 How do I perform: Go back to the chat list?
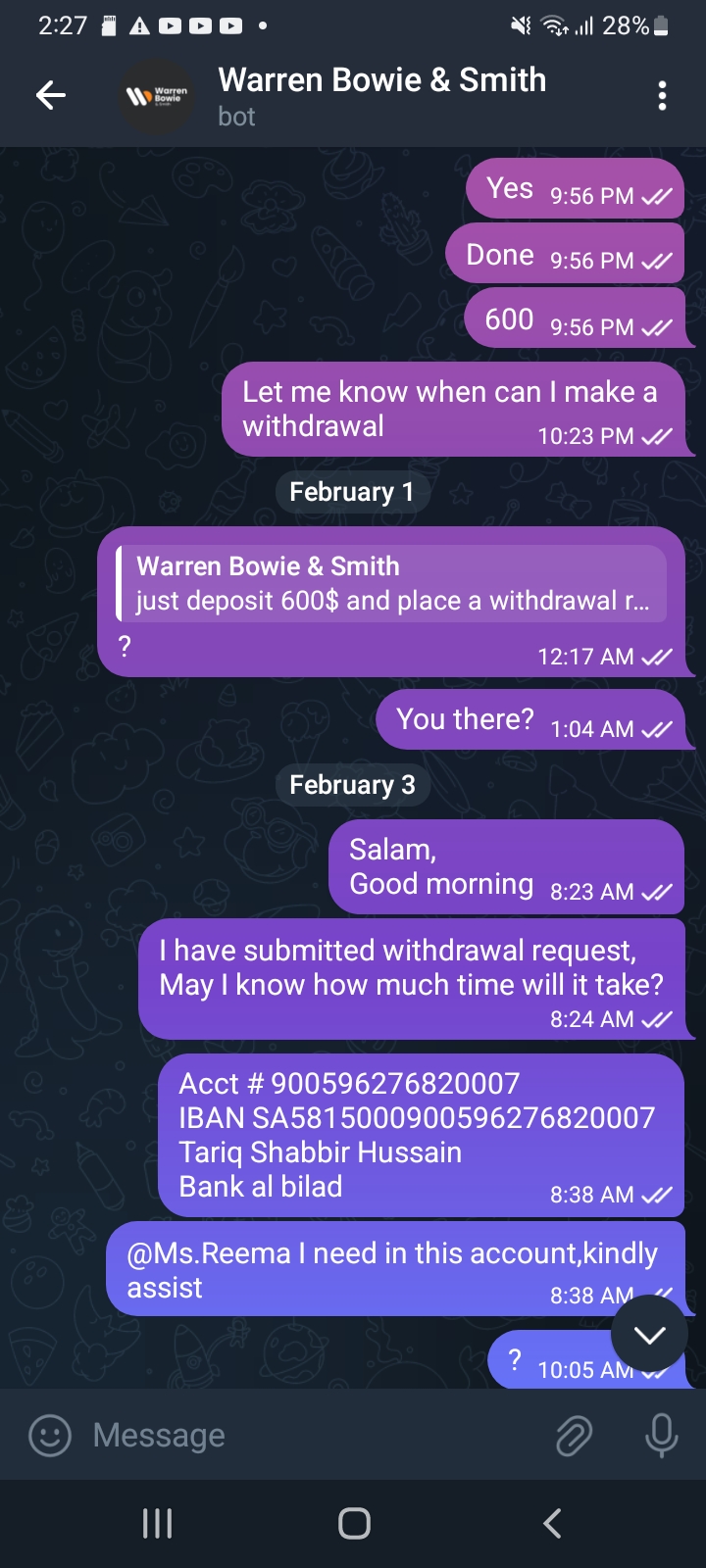coord(51,95)
